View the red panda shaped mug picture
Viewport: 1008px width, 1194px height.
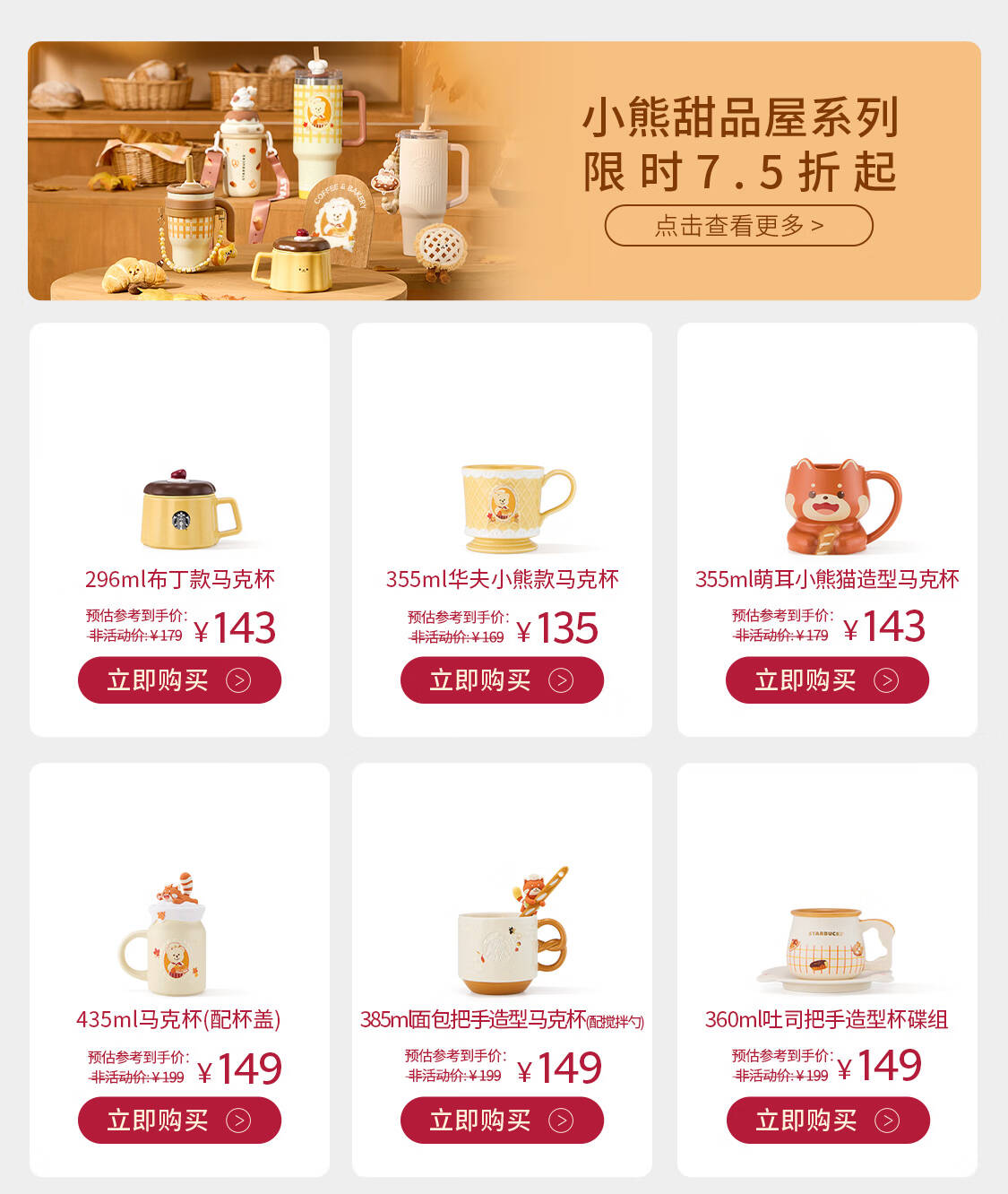[x=842, y=506]
